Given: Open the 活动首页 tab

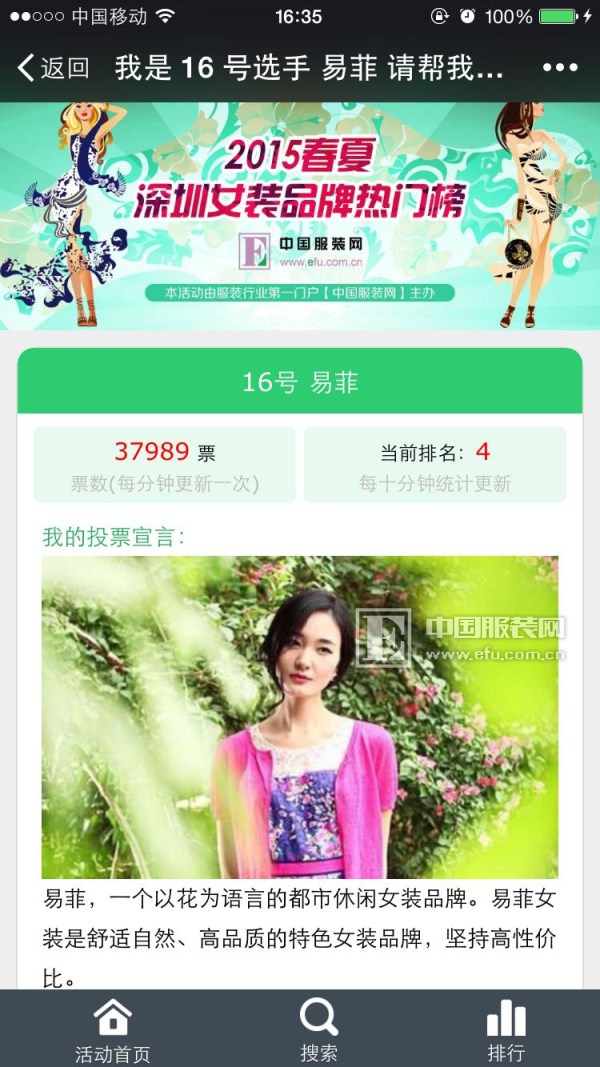Looking at the screenshot, I should pos(112,1030).
